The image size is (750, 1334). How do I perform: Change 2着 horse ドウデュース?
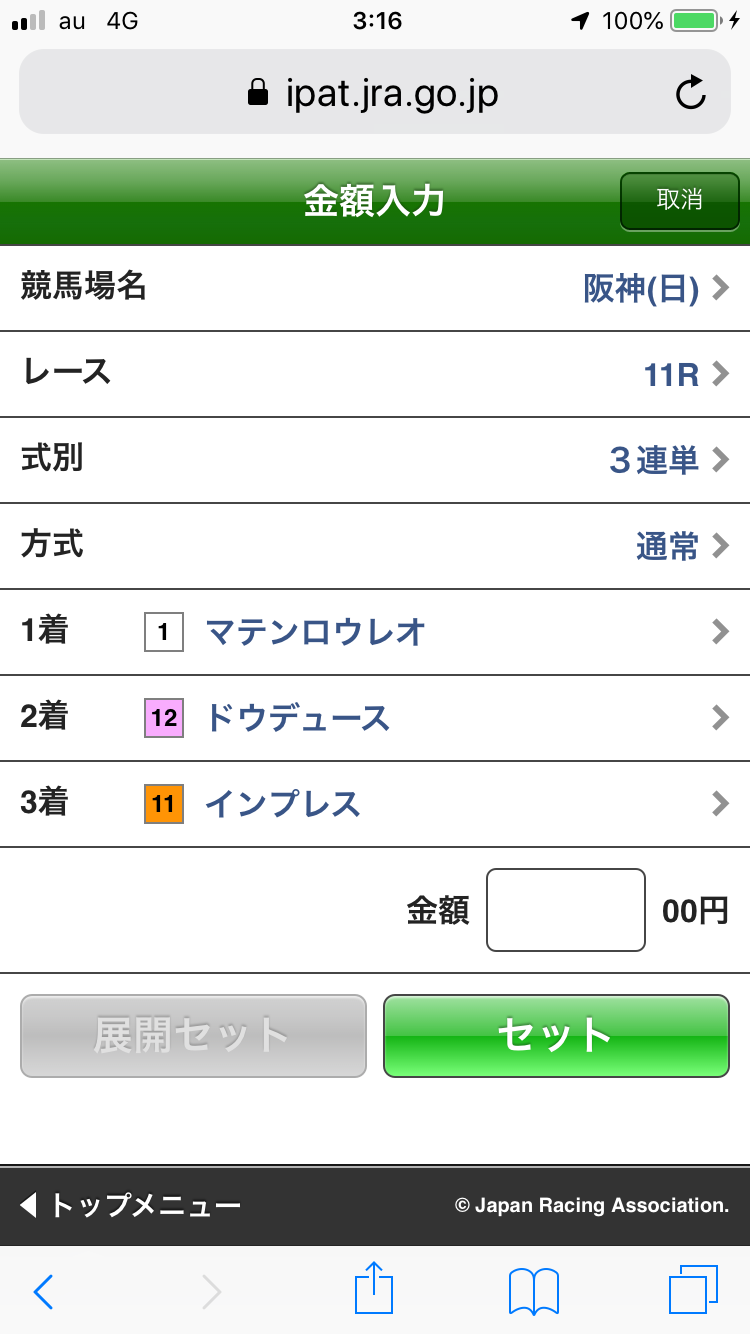coord(375,718)
